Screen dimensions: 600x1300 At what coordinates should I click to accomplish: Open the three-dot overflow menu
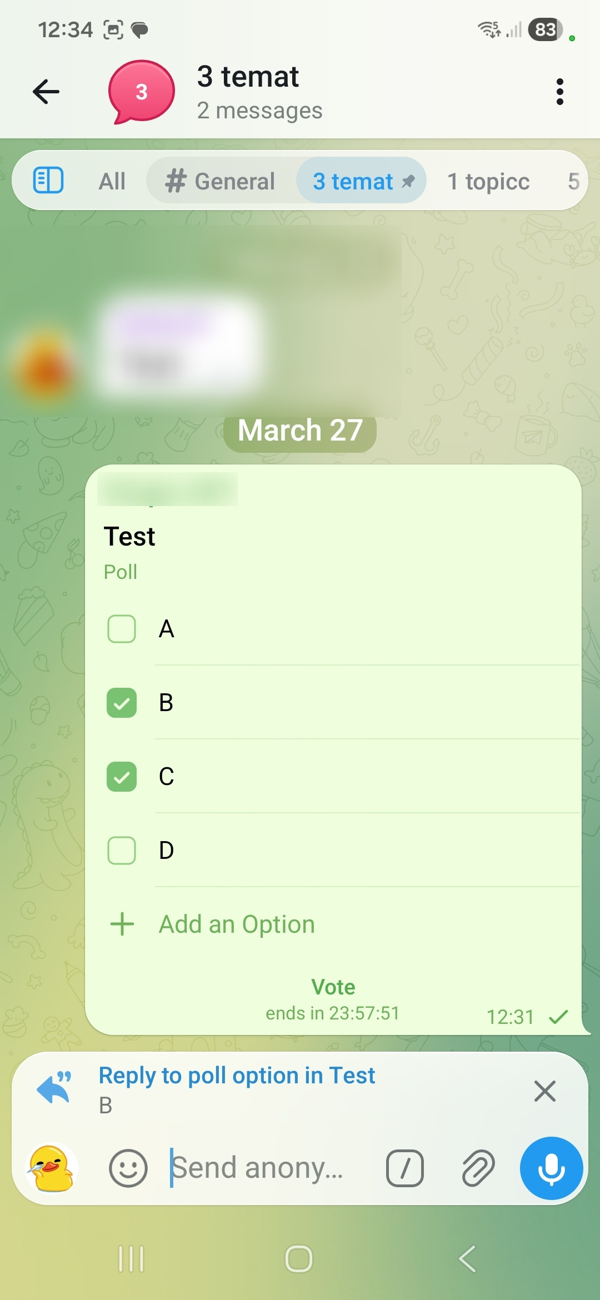pos(560,92)
